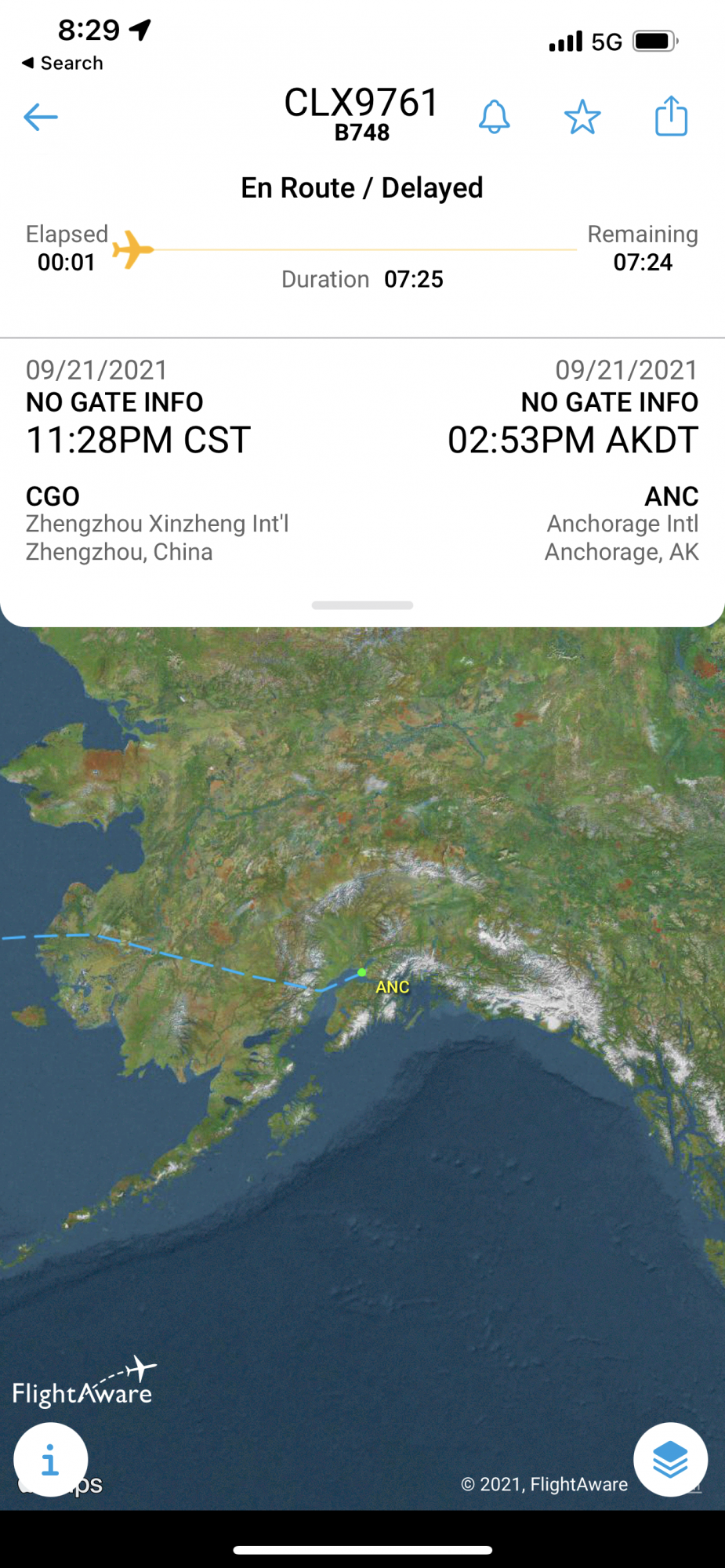Share this flight's details
The image size is (725, 1568).
(x=671, y=116)
